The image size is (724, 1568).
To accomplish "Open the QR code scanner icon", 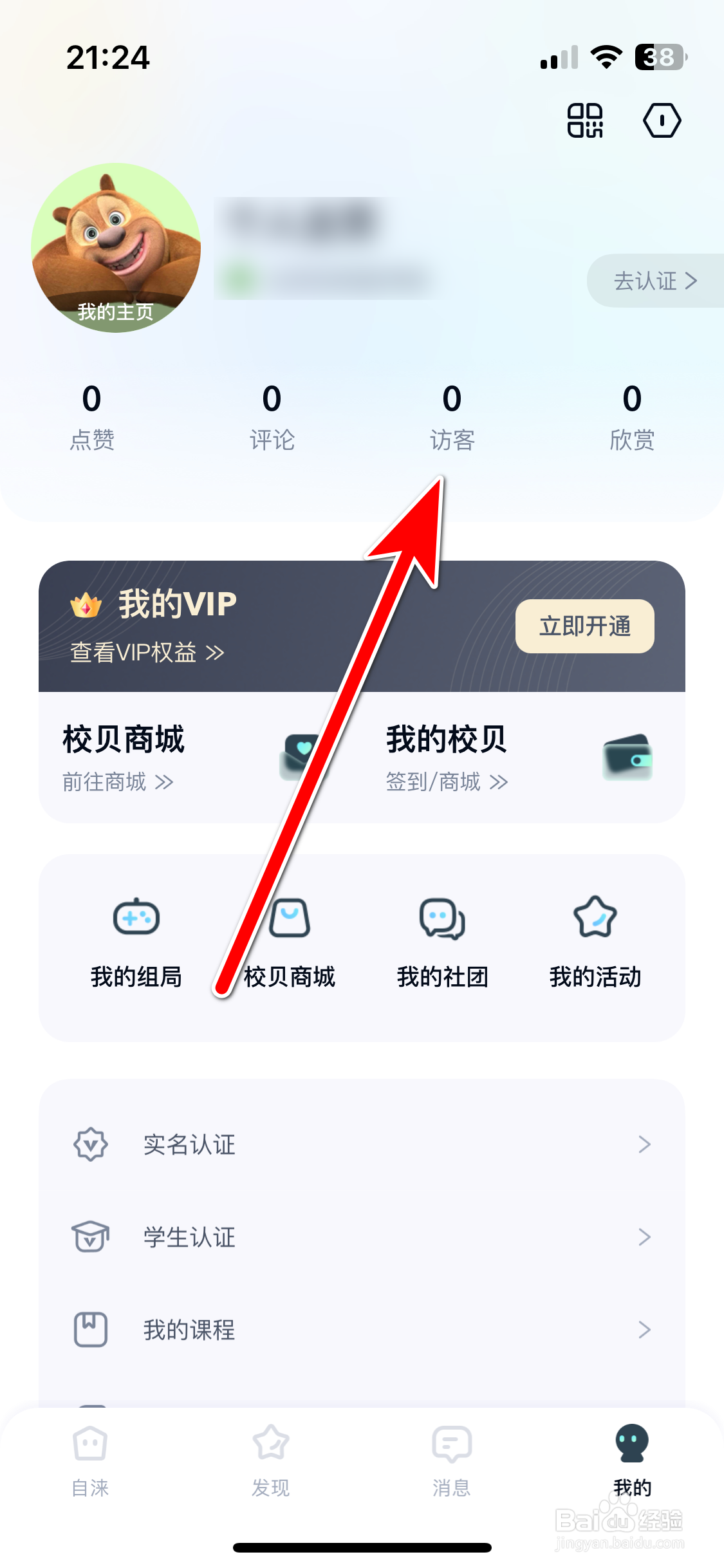I will (584, 121).
